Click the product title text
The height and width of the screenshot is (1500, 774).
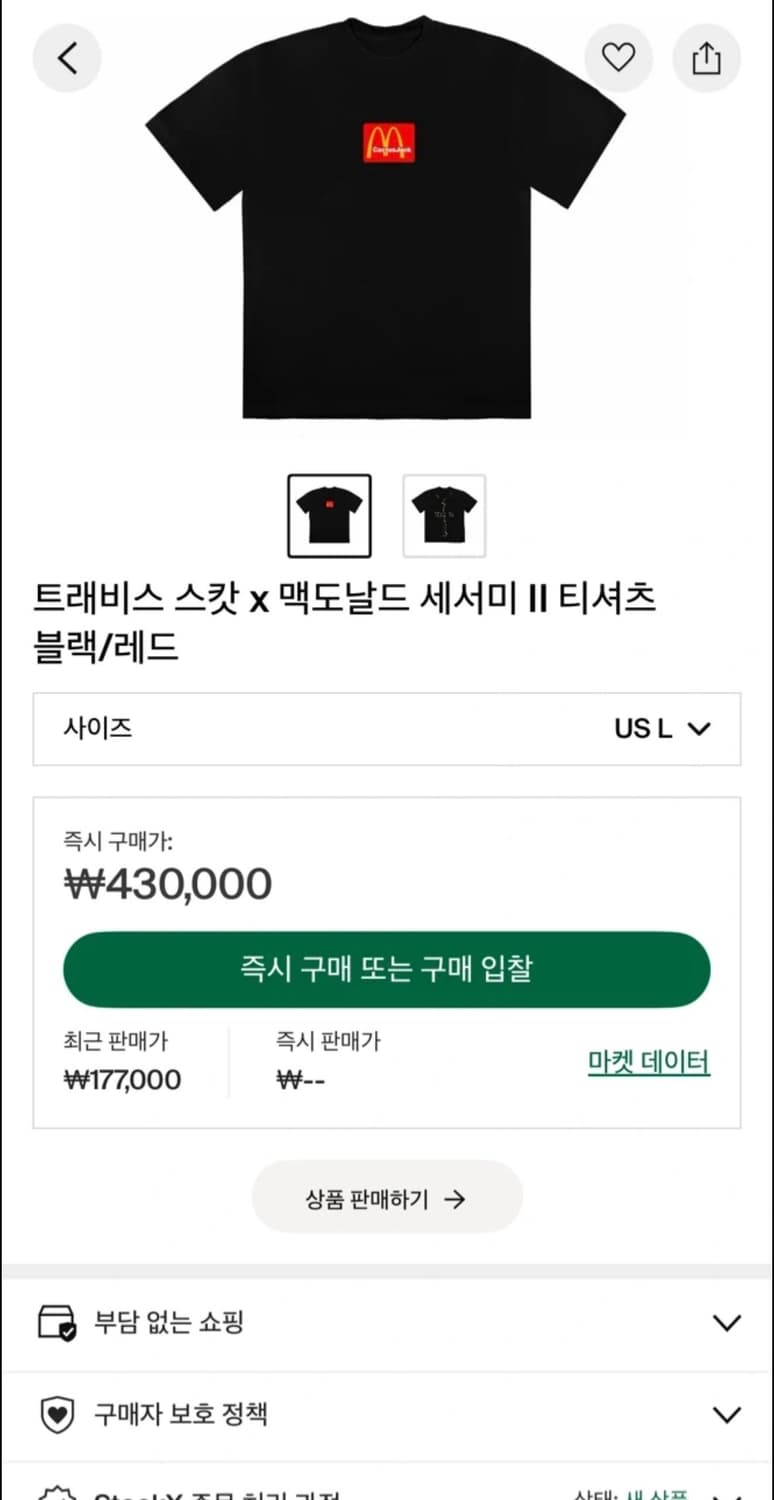[345, 620]
